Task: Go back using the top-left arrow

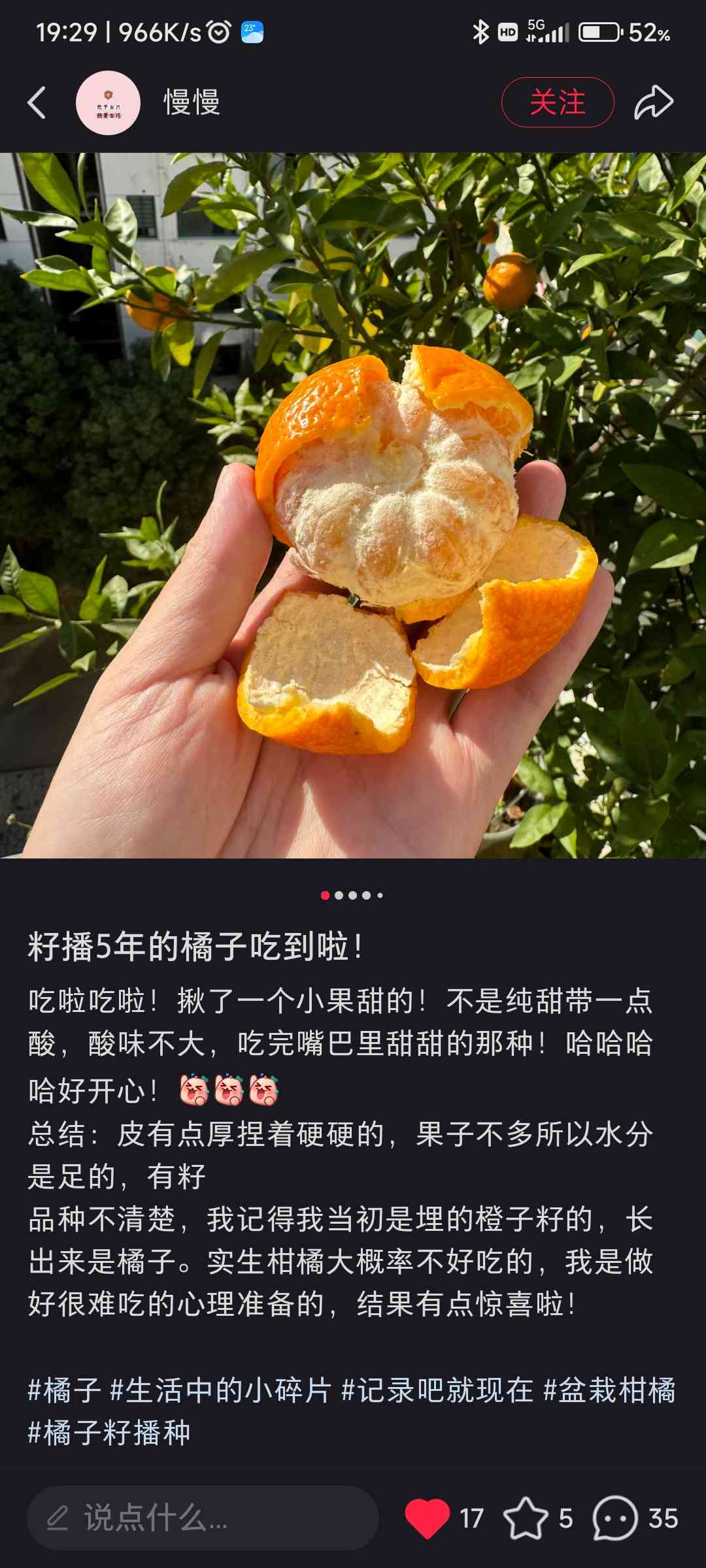Action: point(37,103)
